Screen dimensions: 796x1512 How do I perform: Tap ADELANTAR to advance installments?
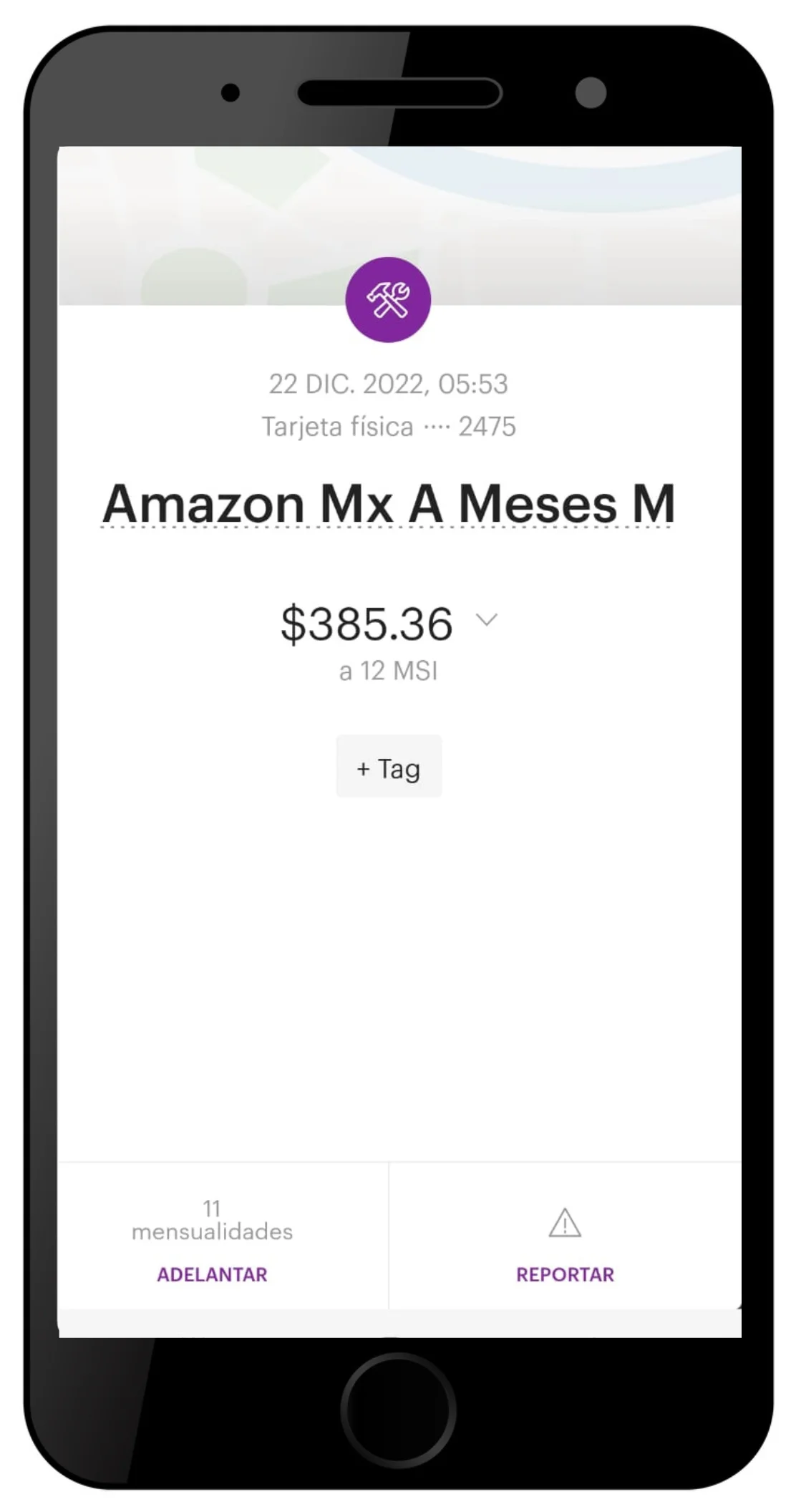(213, 1274)
